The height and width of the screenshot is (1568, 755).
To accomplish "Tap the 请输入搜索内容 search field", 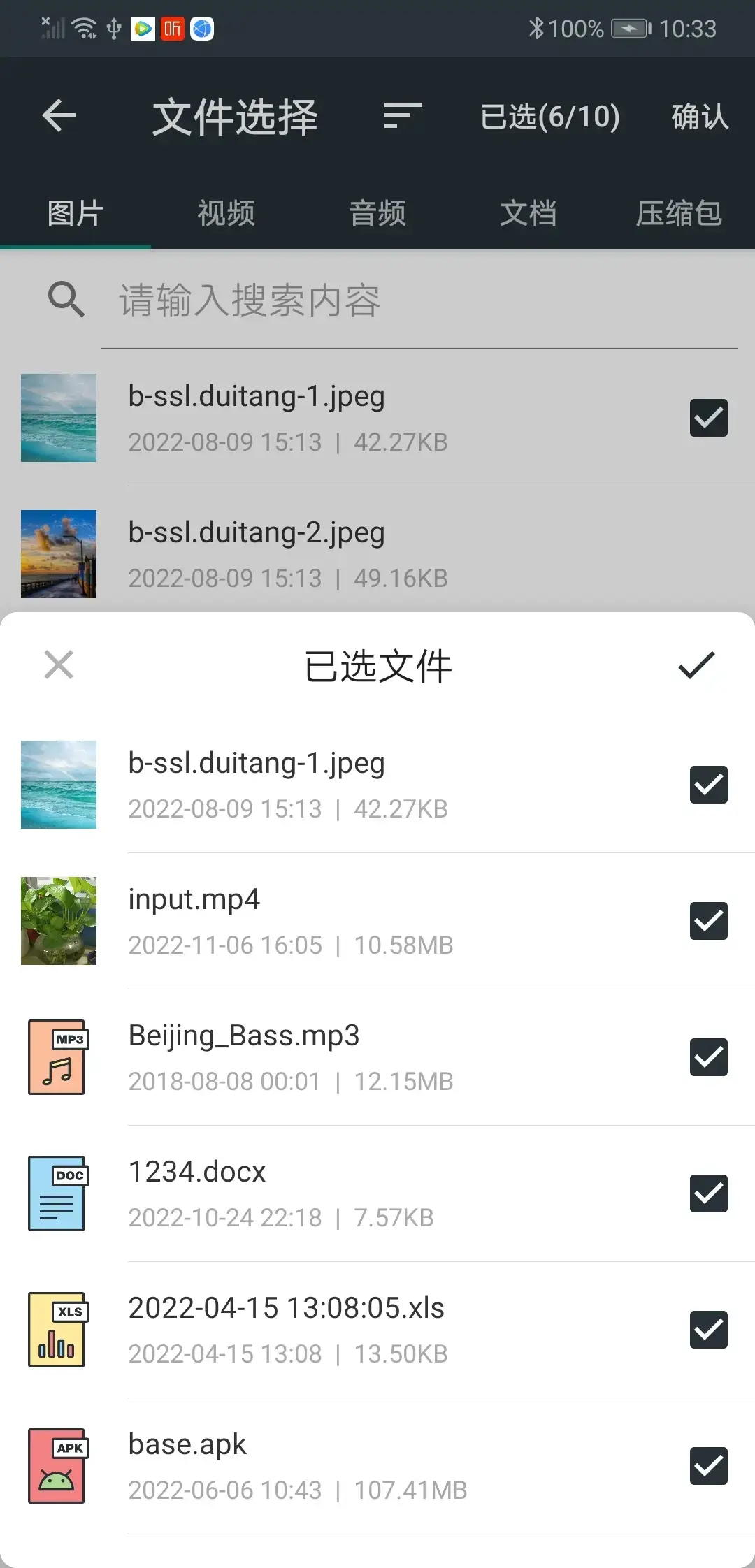I will (x=419, y=300).
